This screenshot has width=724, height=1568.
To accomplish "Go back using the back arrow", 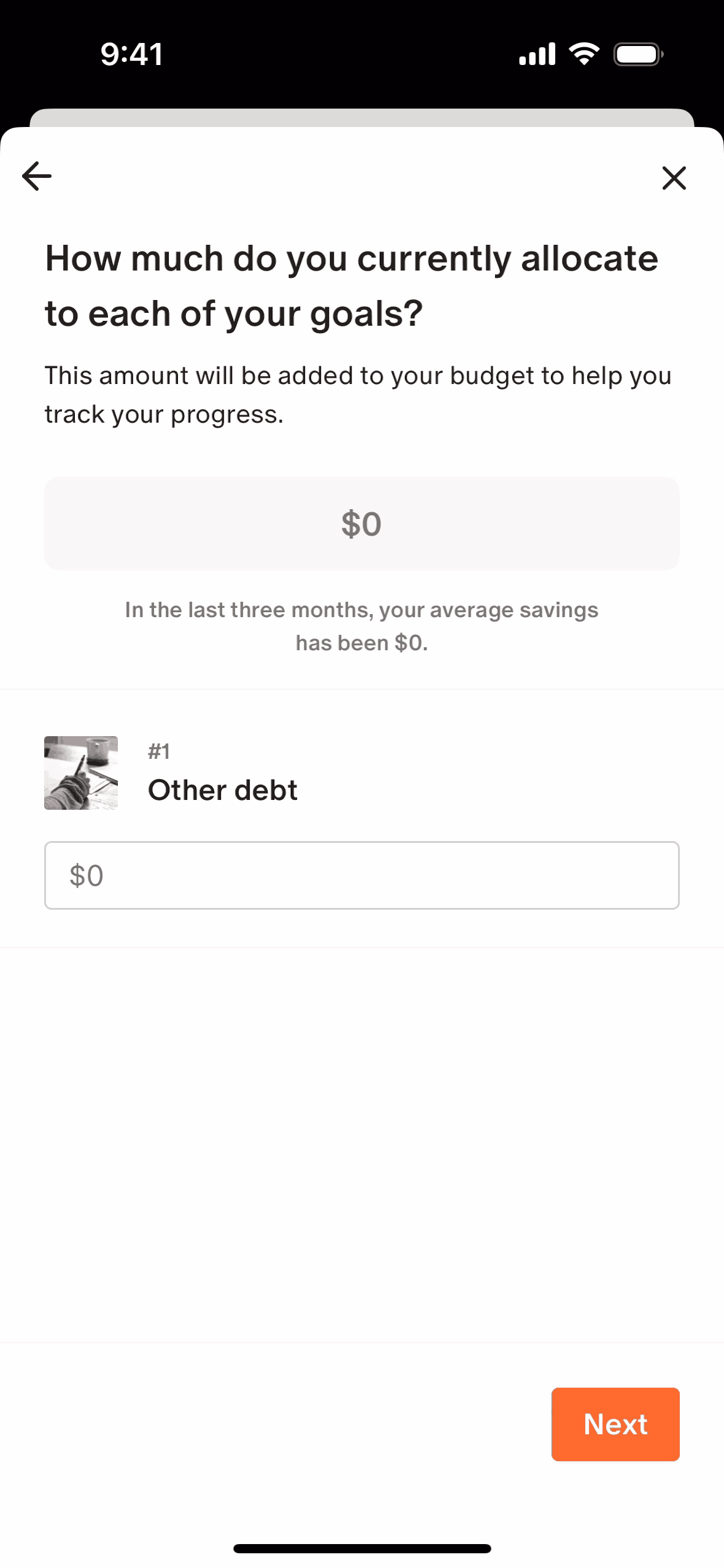I will tap(37, 177).
